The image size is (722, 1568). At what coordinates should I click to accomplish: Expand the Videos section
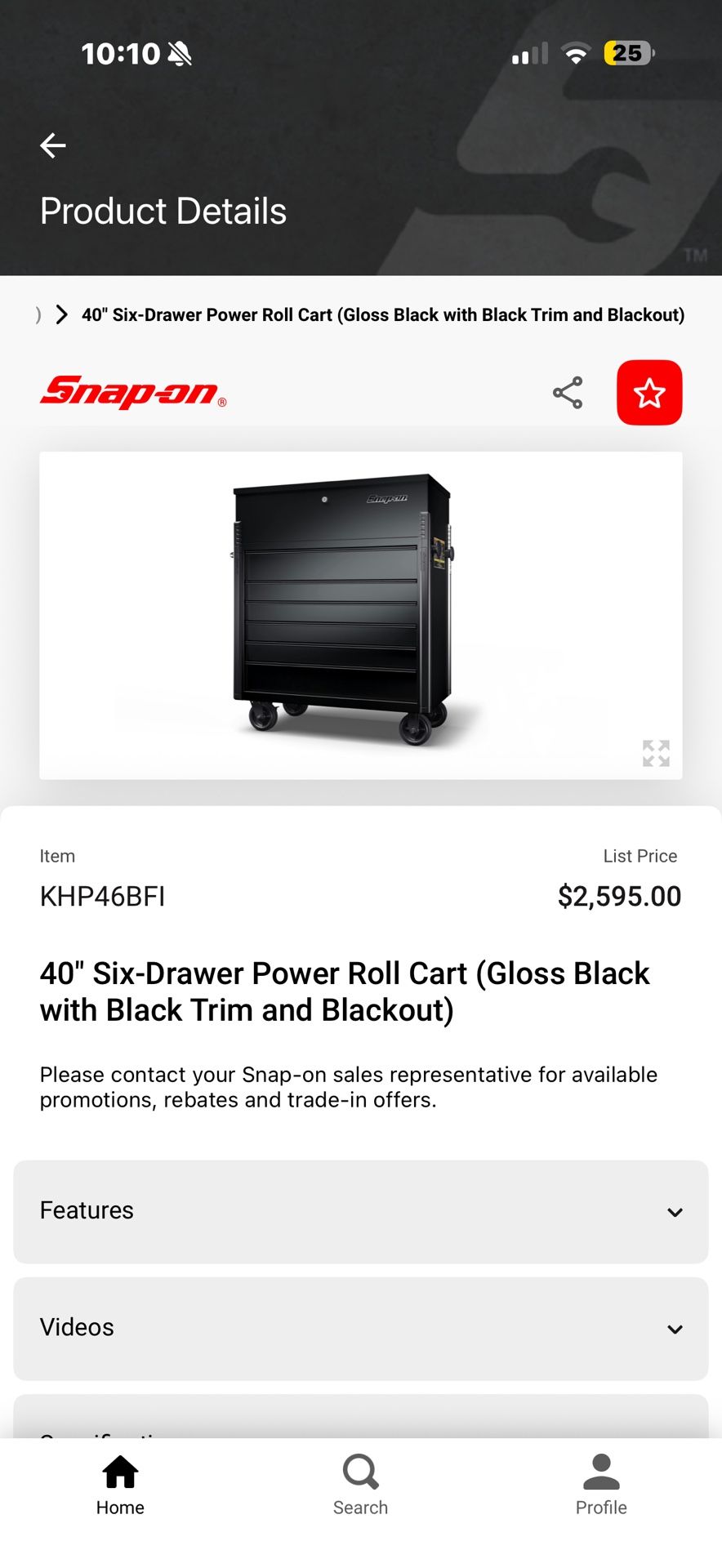point(360,1328)
